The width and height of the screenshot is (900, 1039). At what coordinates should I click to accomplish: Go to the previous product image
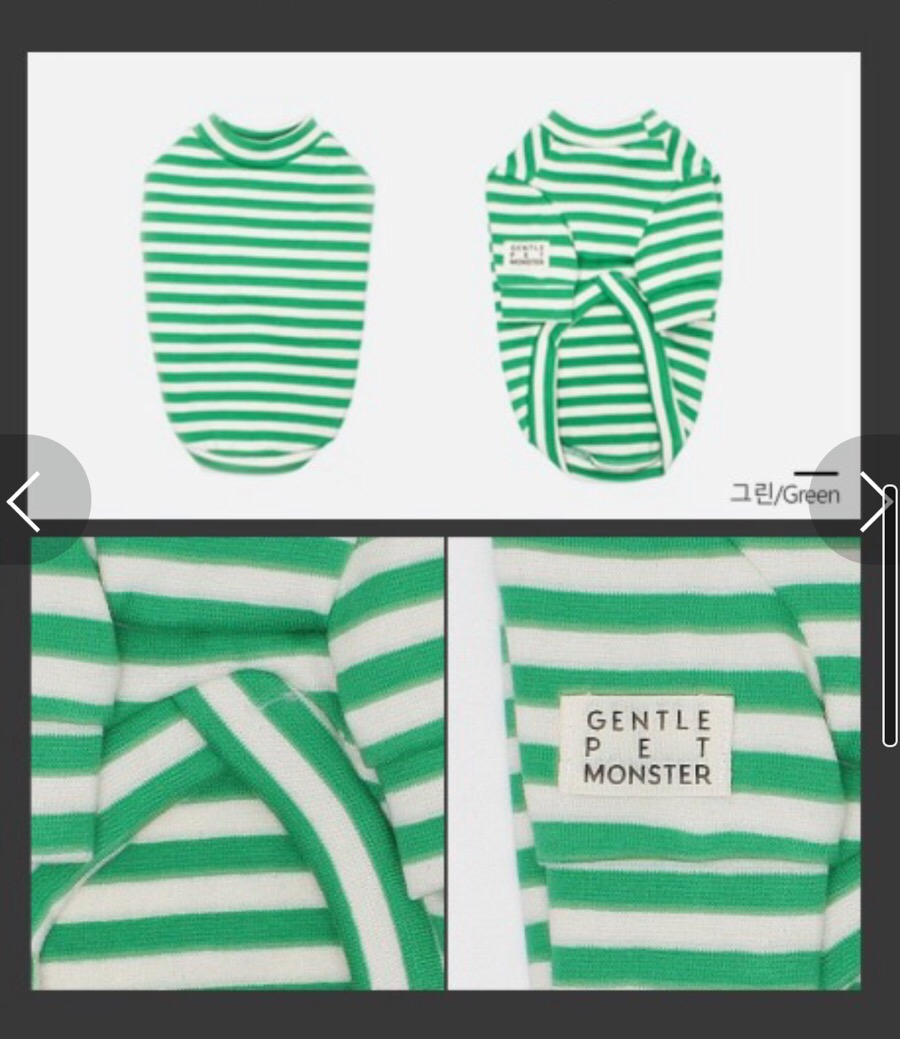25,500
